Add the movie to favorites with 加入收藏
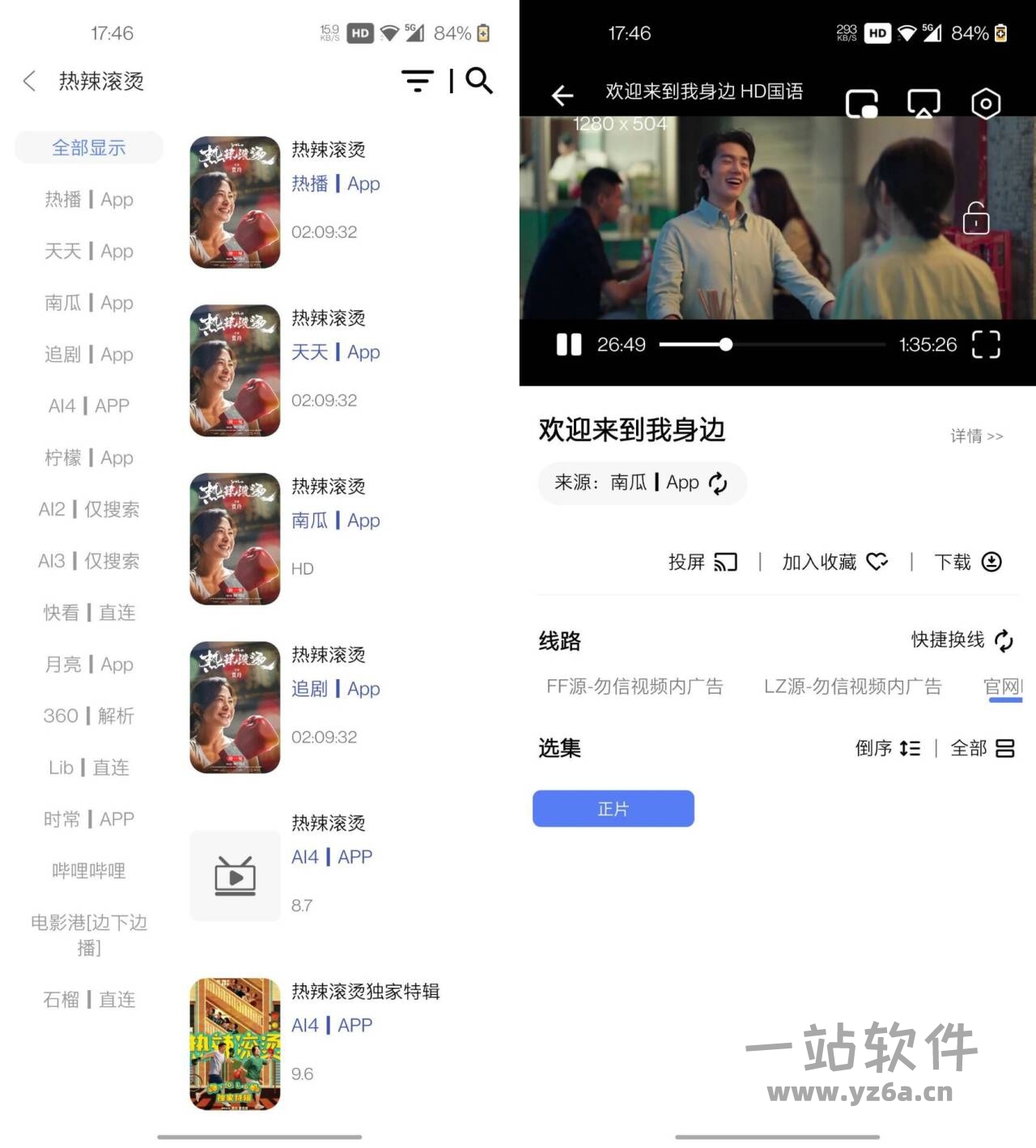Image resolution: width=1036 pixels, height=1148 pixels. [834, 562]
